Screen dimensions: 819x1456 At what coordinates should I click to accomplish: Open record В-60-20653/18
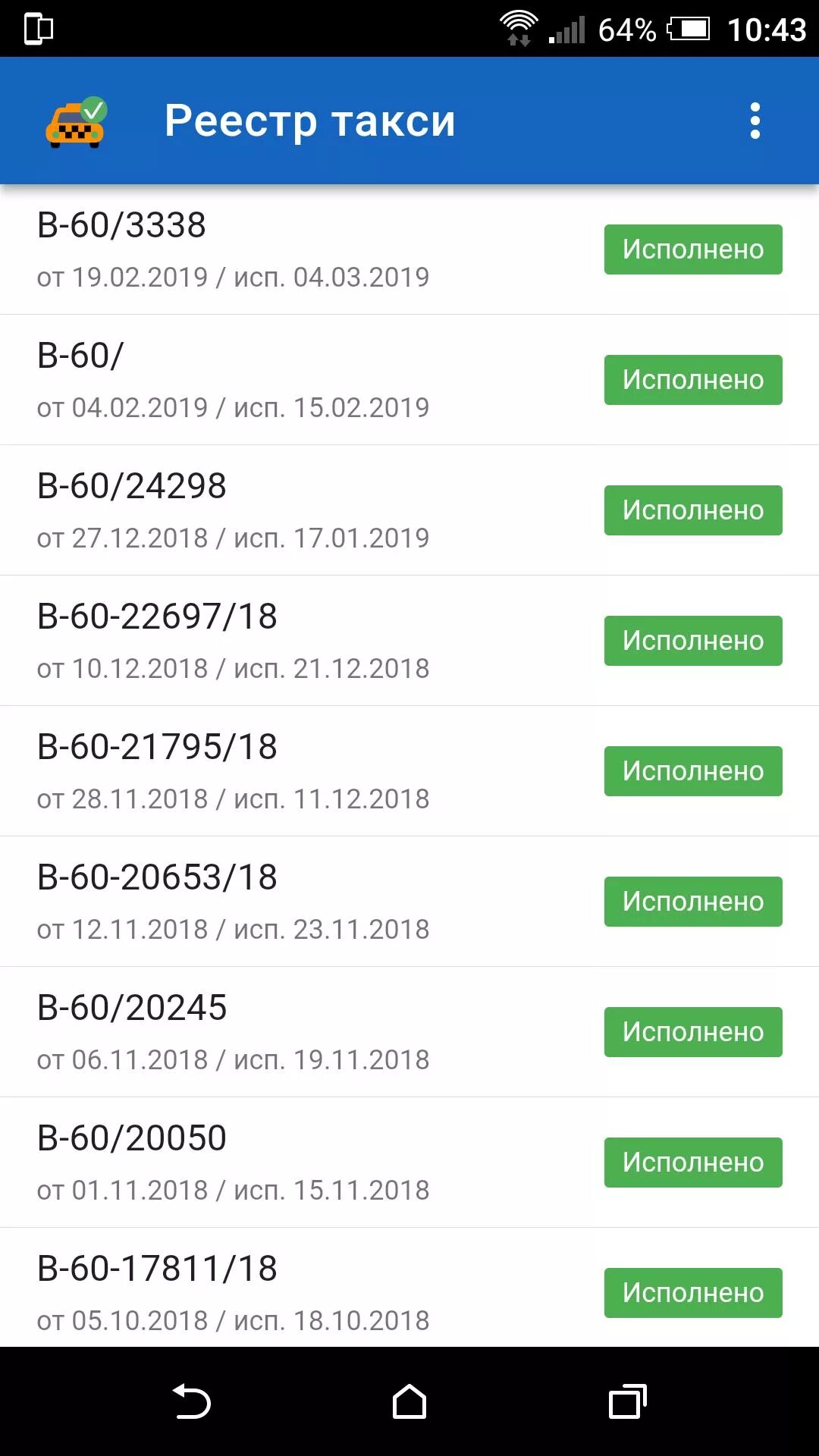[x=409, y=902]
